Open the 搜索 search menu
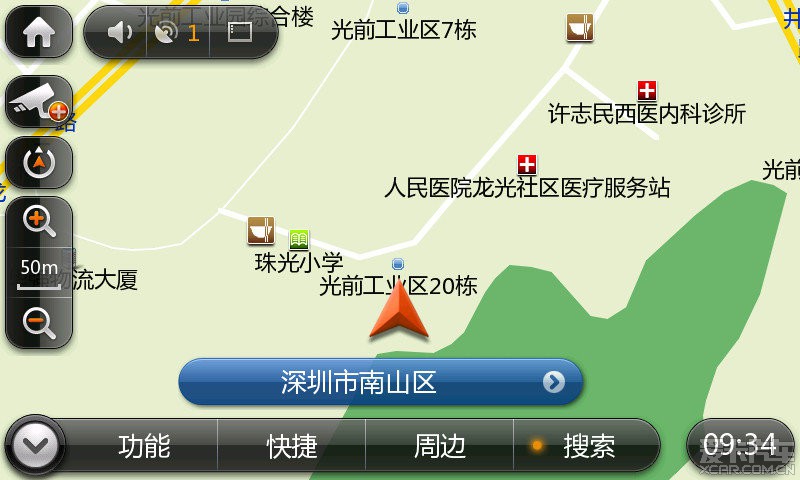Screen dimensions: 800x480 point(588,446)
